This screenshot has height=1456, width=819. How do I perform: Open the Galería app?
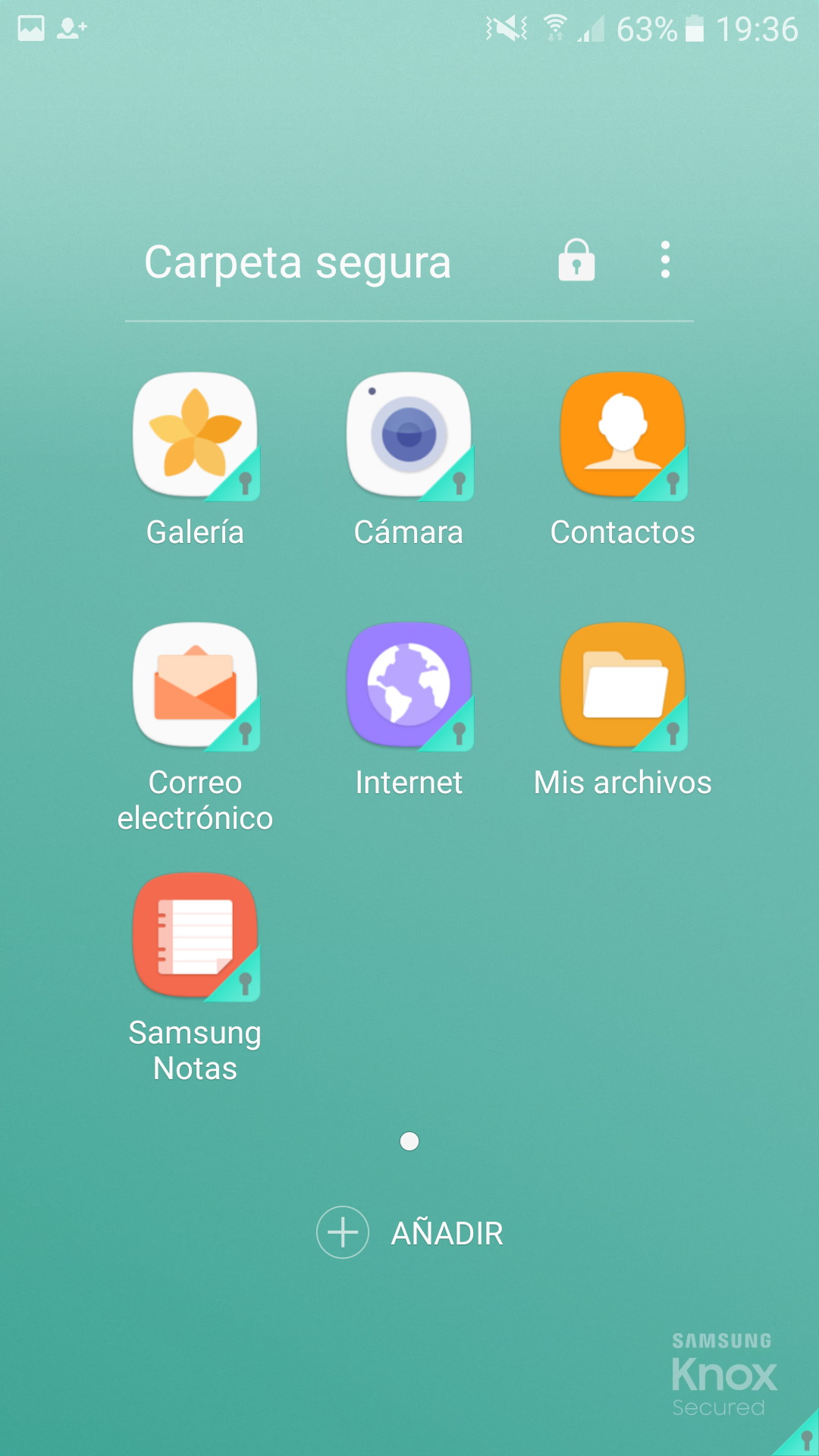point(196,436)
